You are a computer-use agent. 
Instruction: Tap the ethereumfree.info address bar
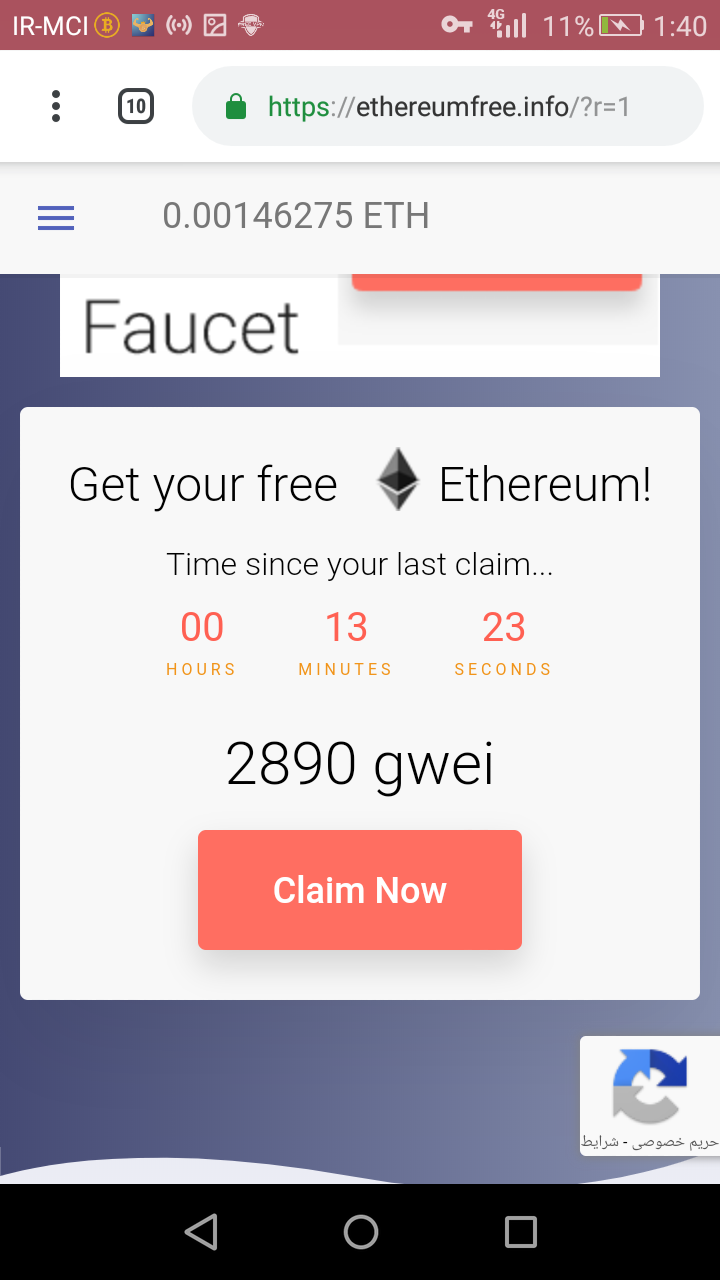tap(448, 106)
